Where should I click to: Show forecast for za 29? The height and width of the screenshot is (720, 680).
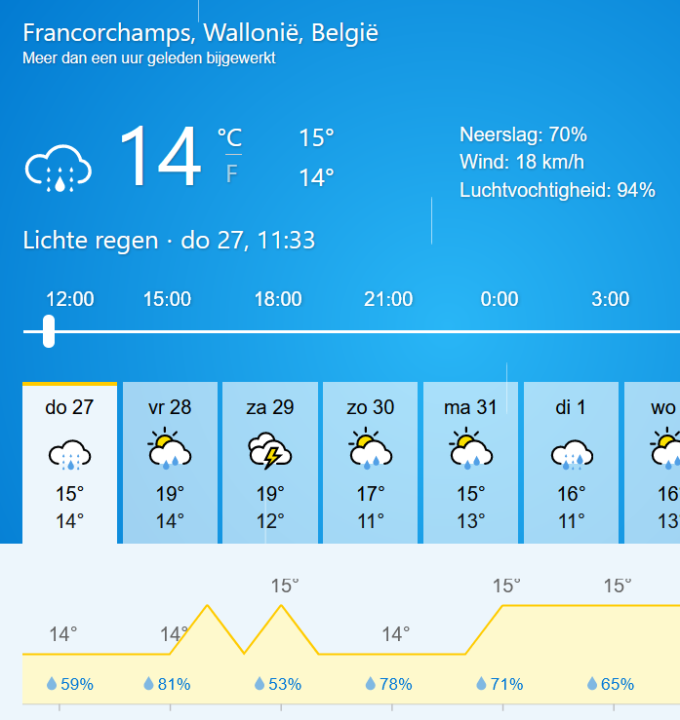tap(270, 462)
